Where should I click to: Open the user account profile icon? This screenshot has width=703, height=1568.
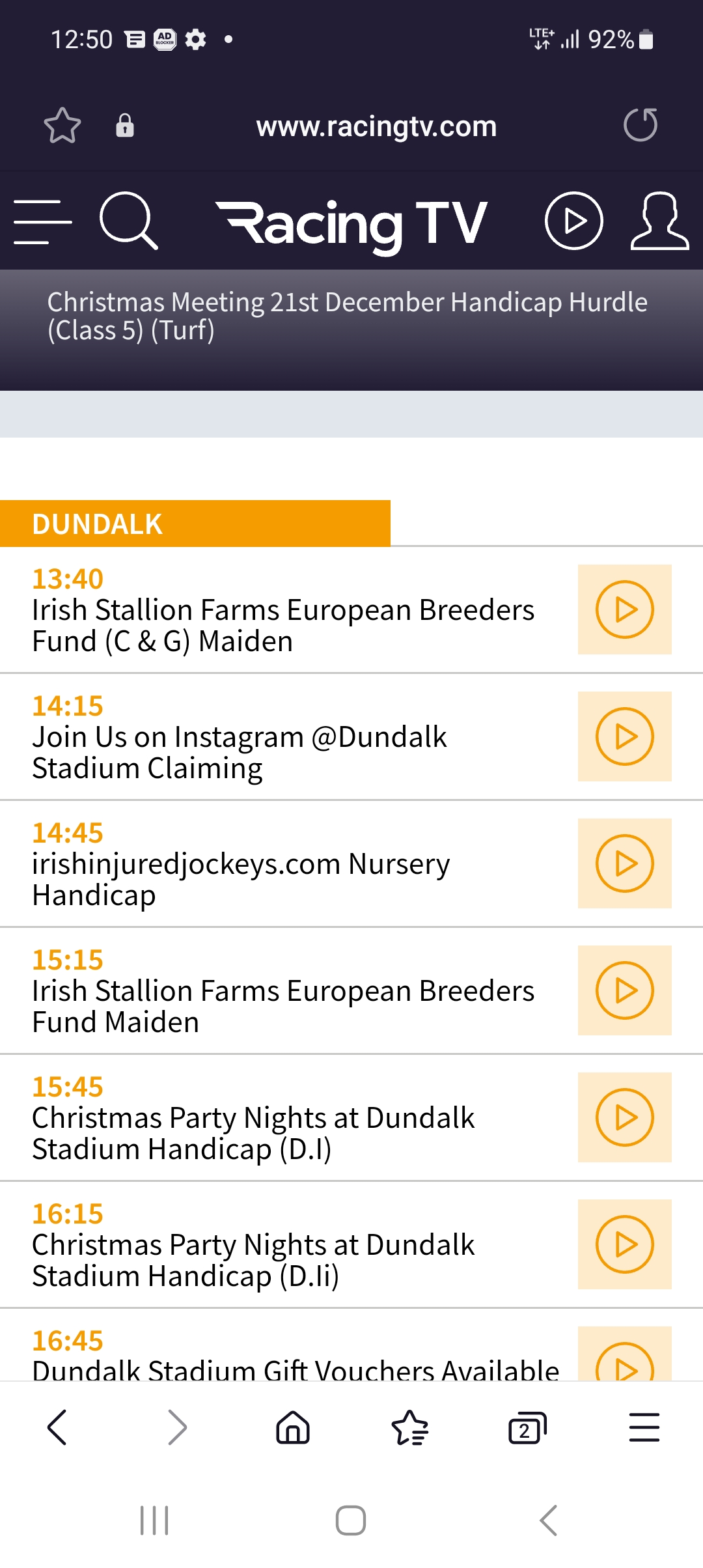tap(659, 221)
